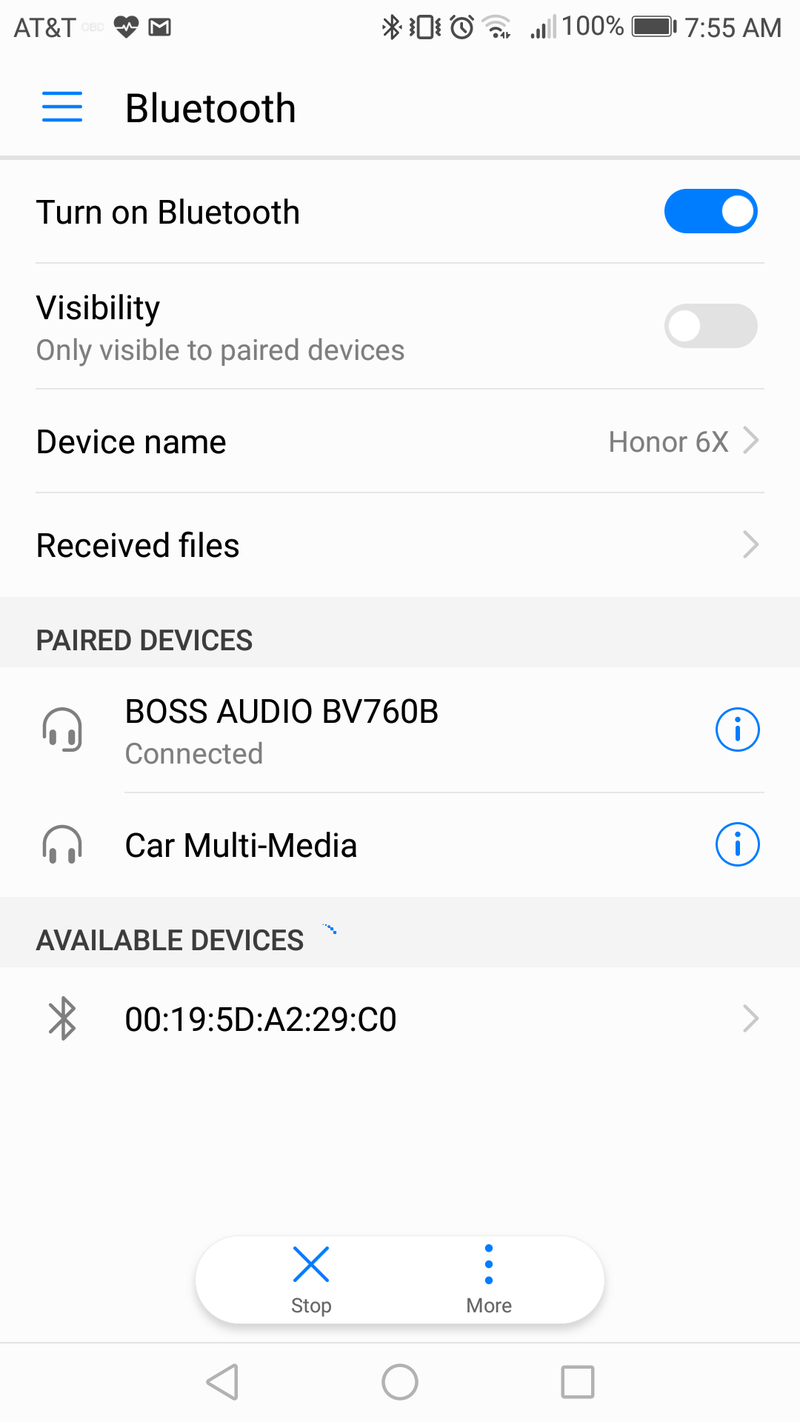This screenshot has height=1422, width=800.
Task: Turn off the Bluetooth switch
Action: click(711, 212)
